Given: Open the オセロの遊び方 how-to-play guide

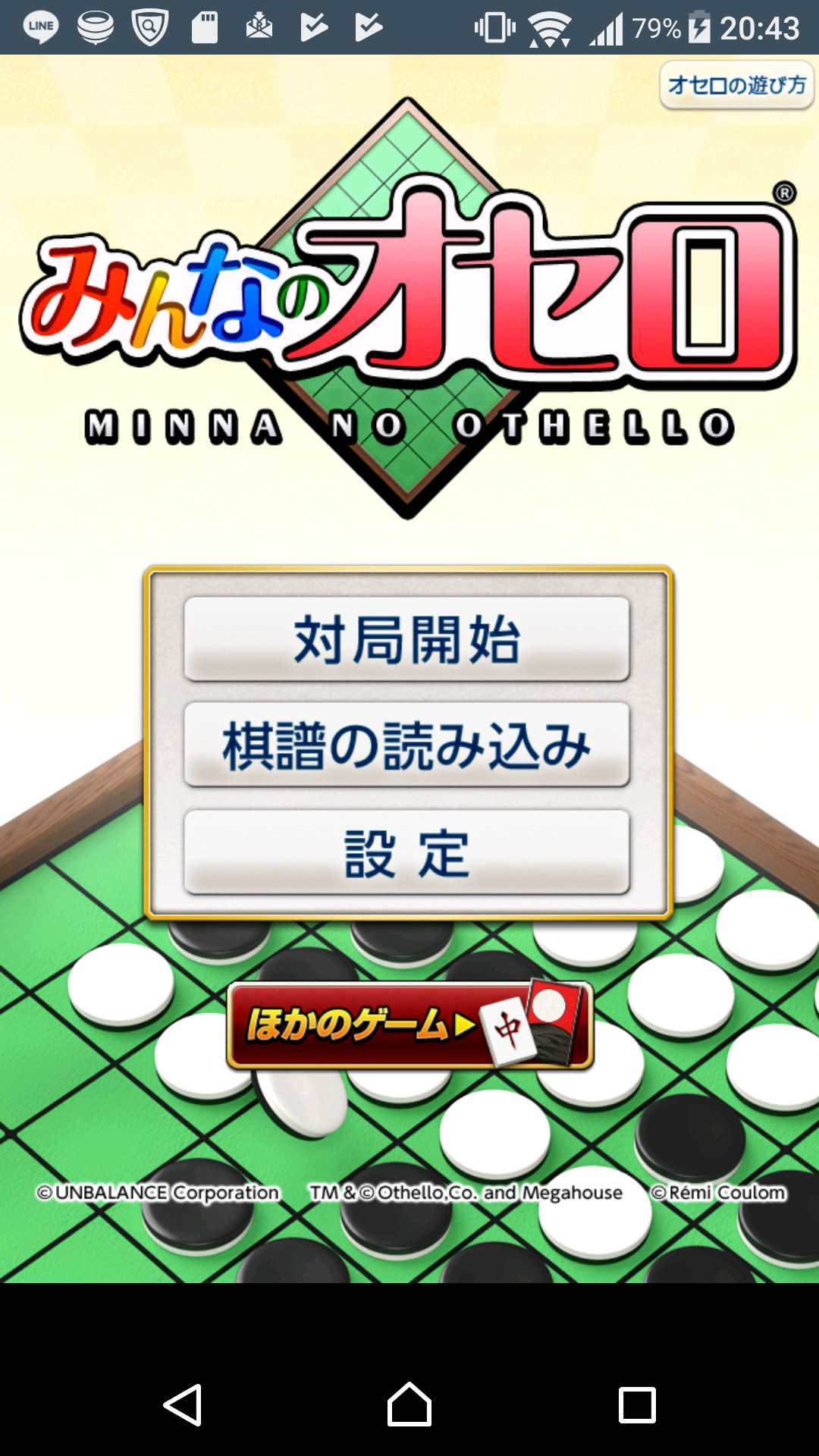Looking at the screenshot, I should point(736,85).
